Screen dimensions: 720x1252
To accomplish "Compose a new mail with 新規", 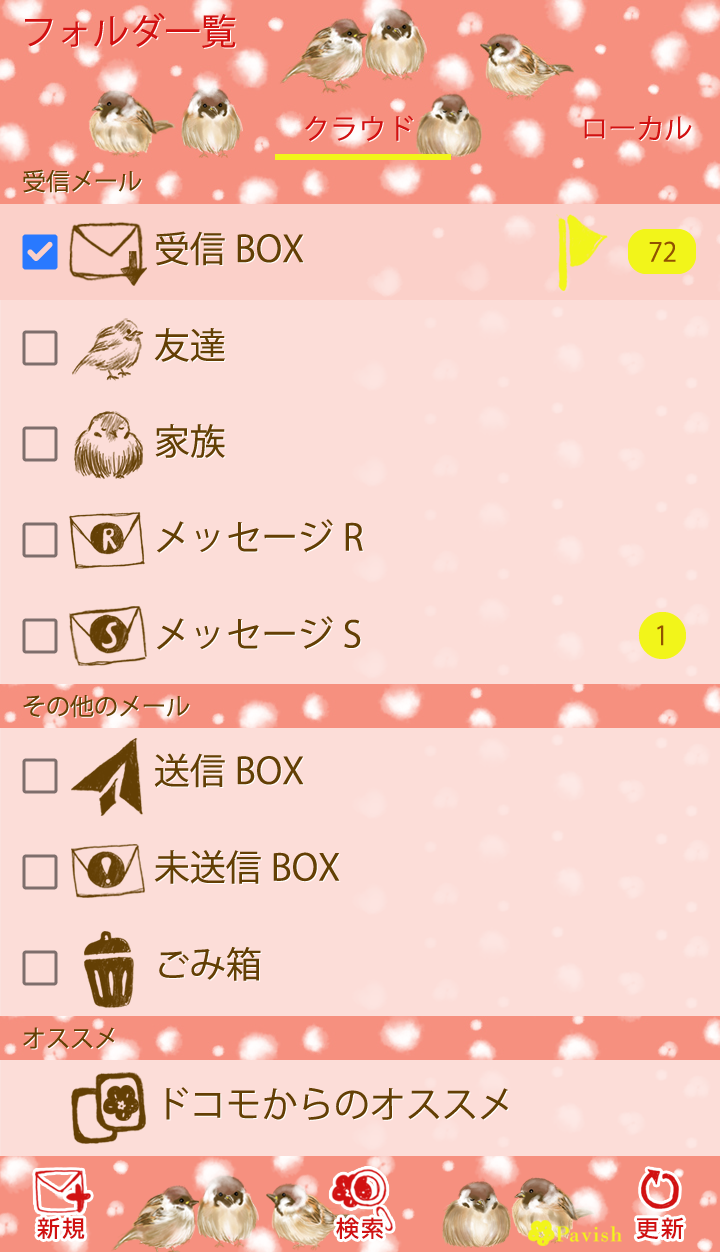I will tap(62, 1205).
